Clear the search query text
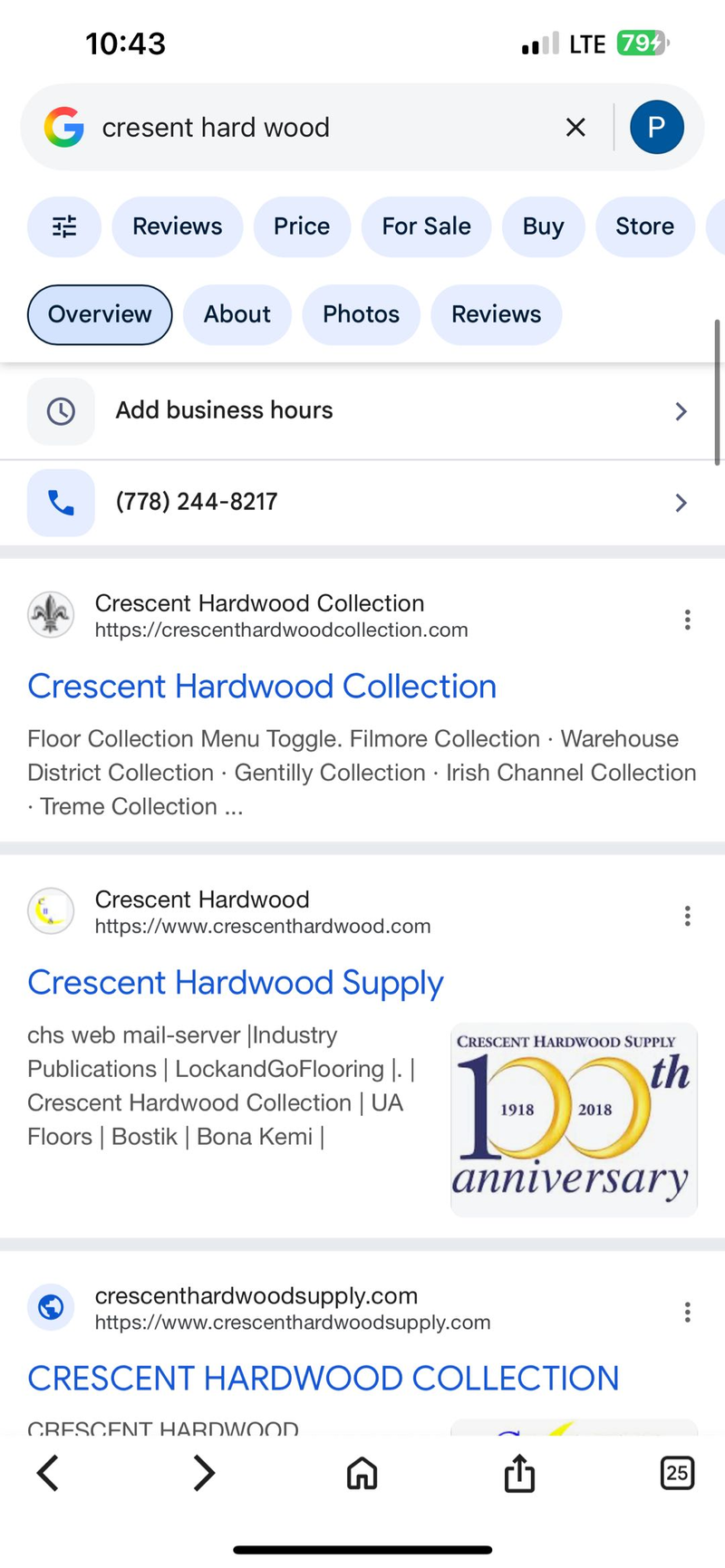This screenshot has width=725, height=1568. (575, 128)
